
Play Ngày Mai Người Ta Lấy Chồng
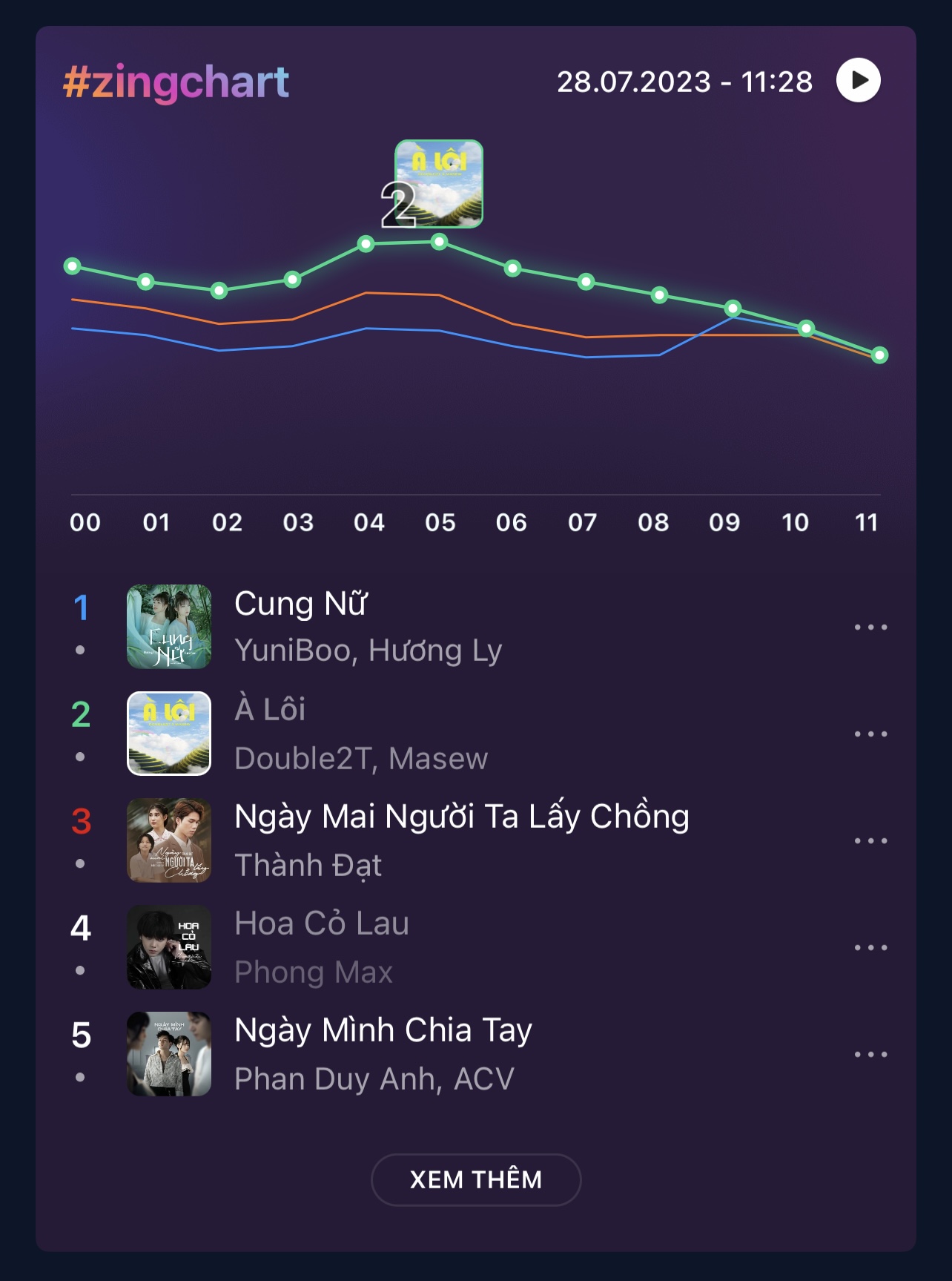tap(461, 817)
